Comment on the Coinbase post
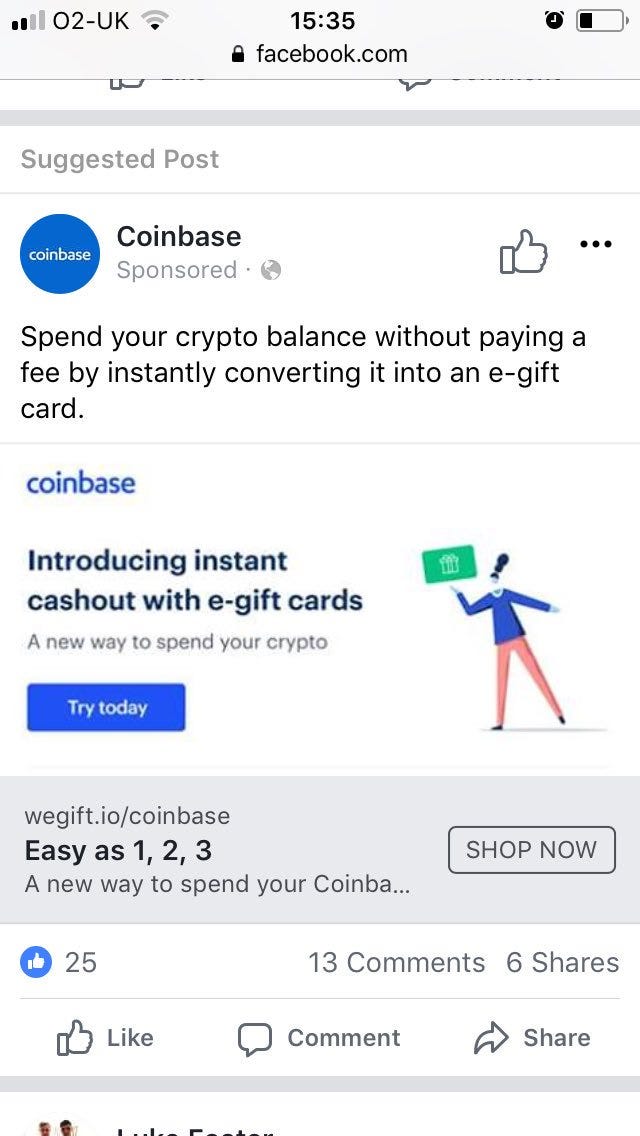 pyautogui.click(x=319, y=1038)
